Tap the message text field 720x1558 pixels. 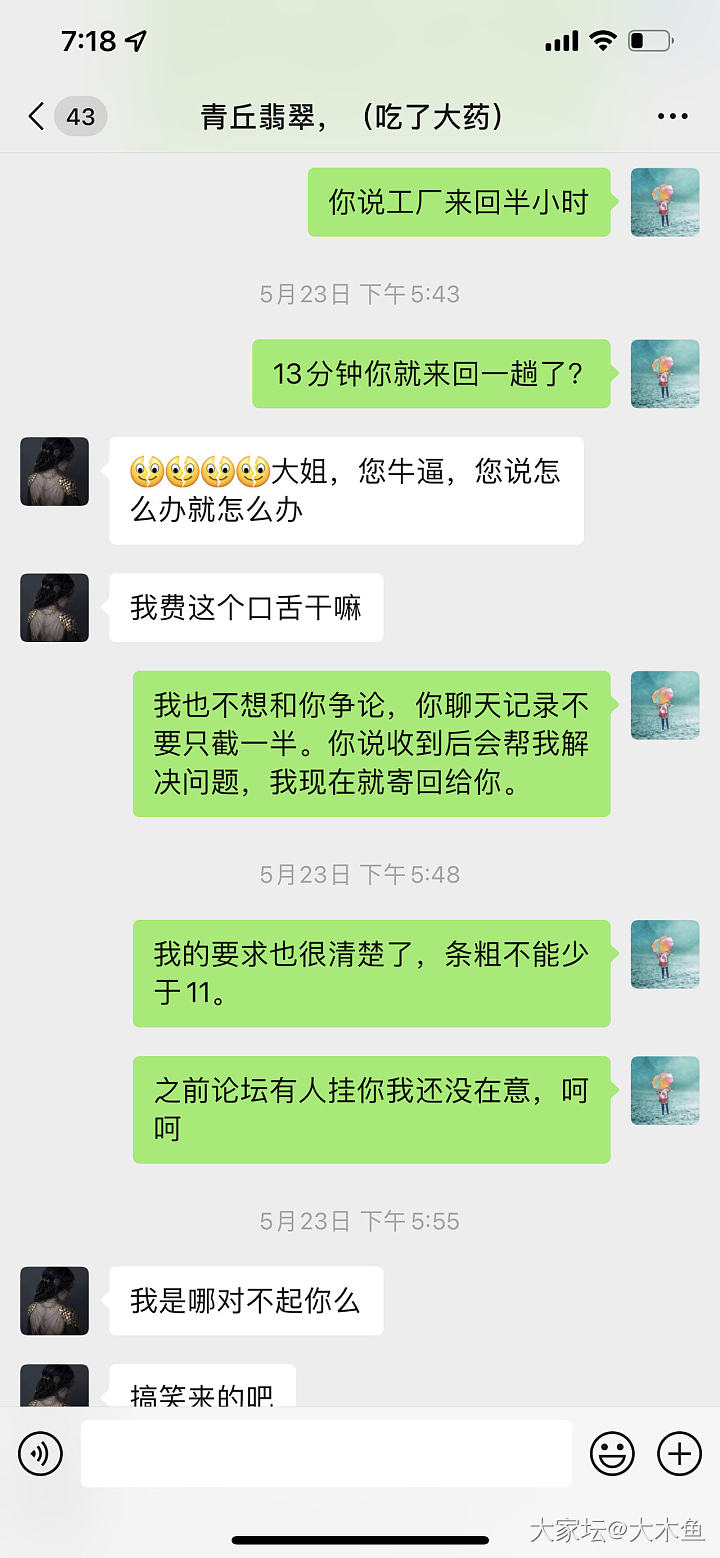click(x=326, y=1452)
